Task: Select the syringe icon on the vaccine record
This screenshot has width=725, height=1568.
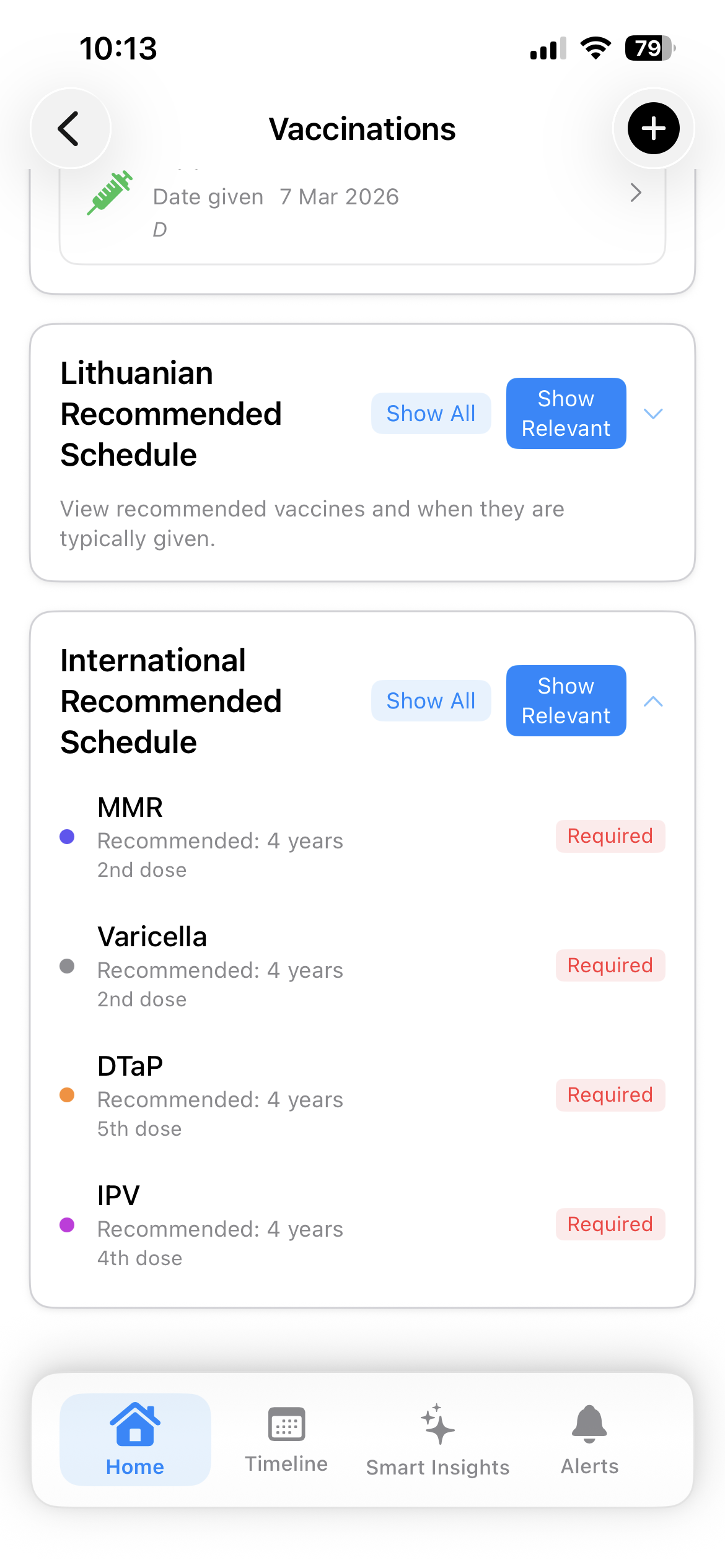Action: (112, 192)
